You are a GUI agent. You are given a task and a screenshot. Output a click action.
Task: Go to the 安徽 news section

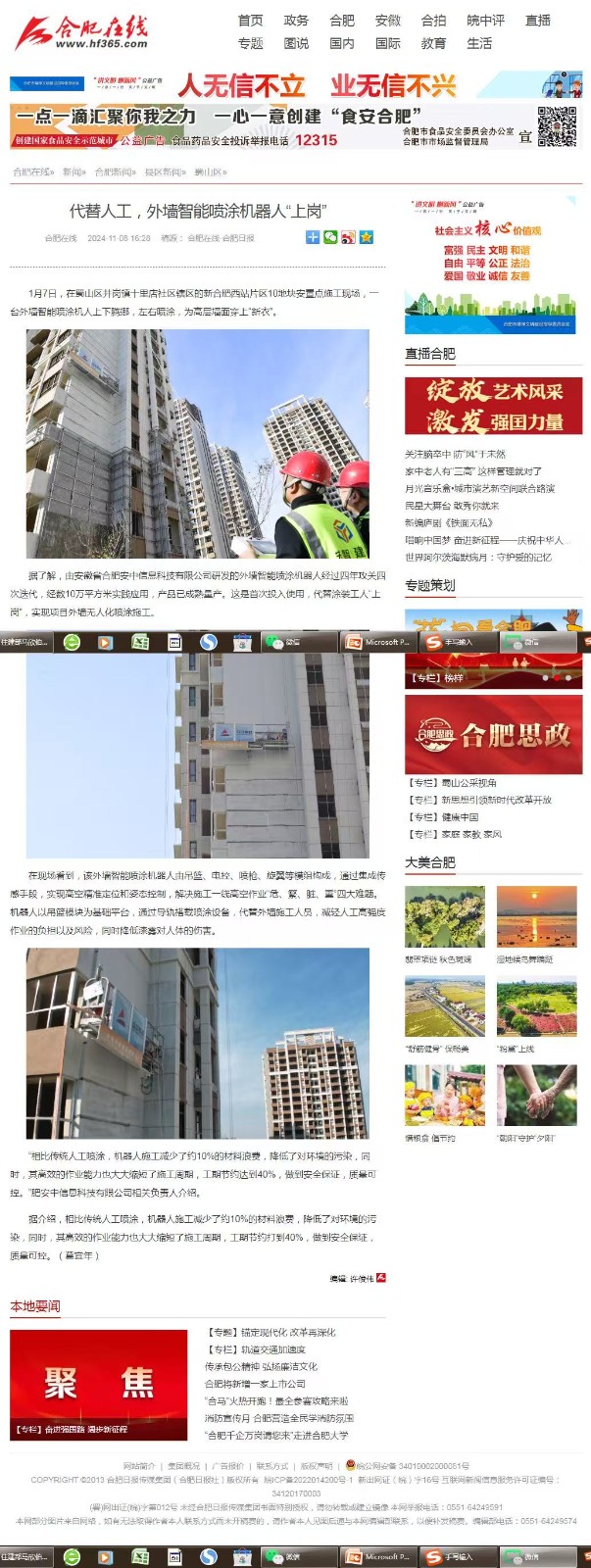[x=388, y=20]
